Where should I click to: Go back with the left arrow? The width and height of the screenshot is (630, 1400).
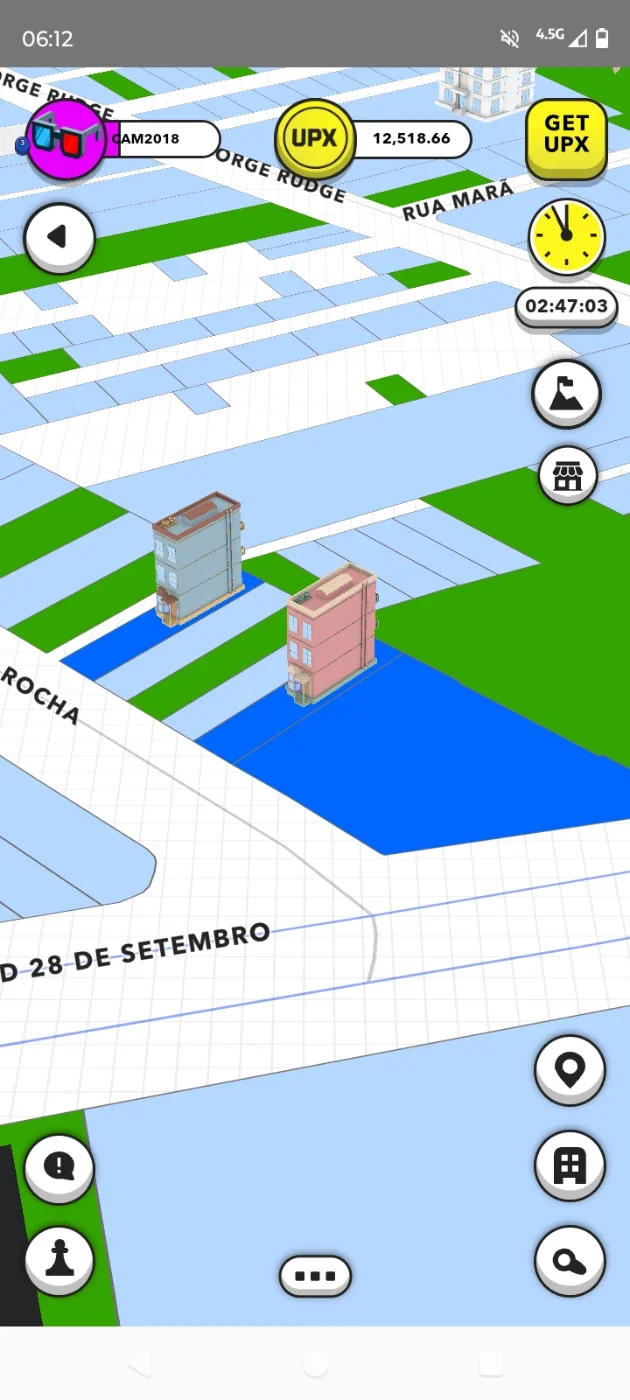click(59, 238)
